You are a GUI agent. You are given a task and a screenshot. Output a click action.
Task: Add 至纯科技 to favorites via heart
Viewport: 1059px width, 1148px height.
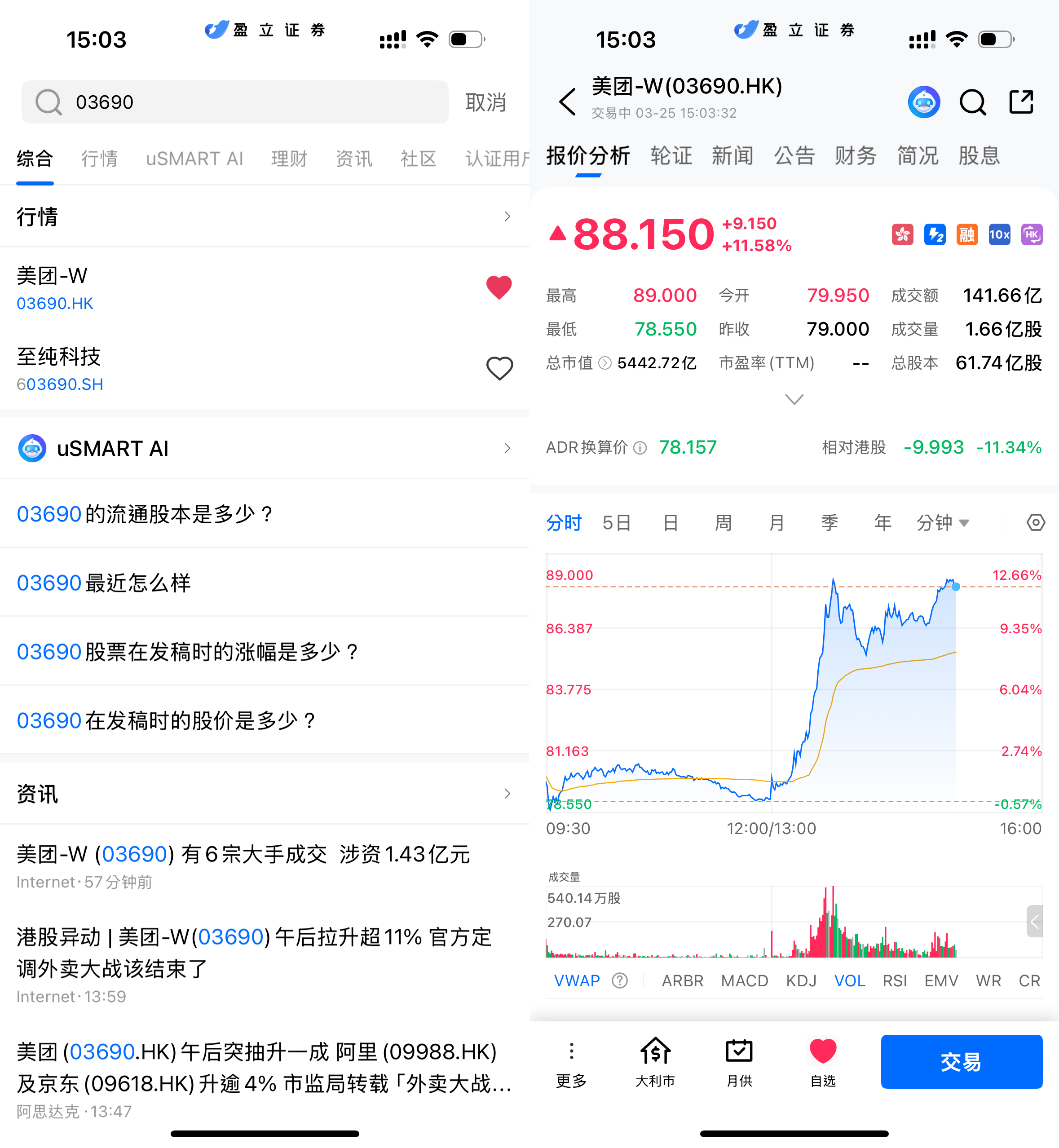click(499, 369)
